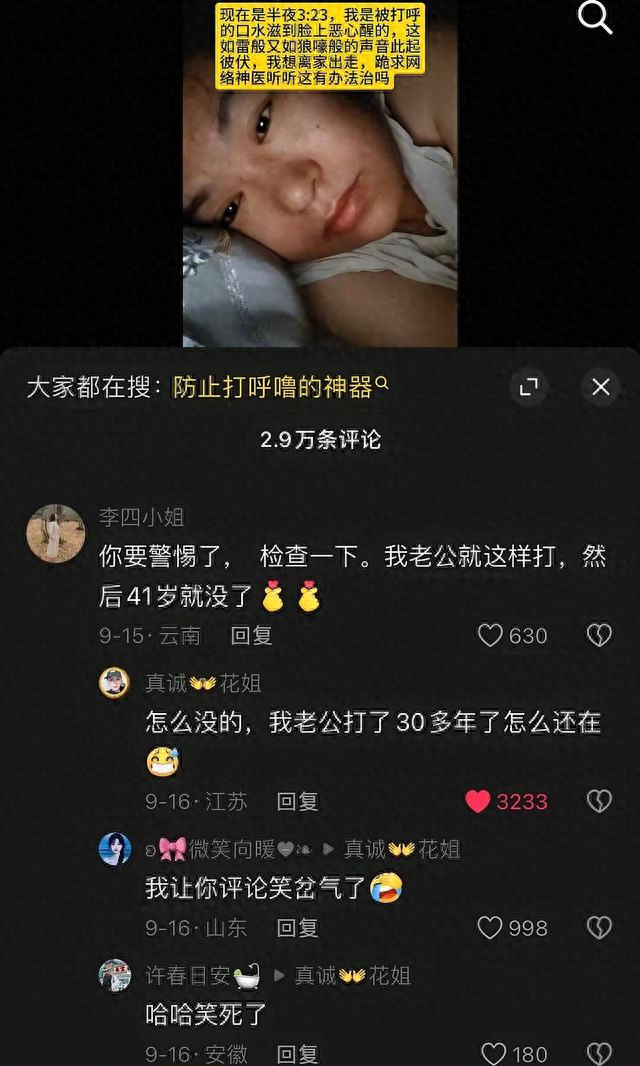Open 李四小姐's profile avatar
Viewport: 640px width, 1066px height.
coord(55,533)
